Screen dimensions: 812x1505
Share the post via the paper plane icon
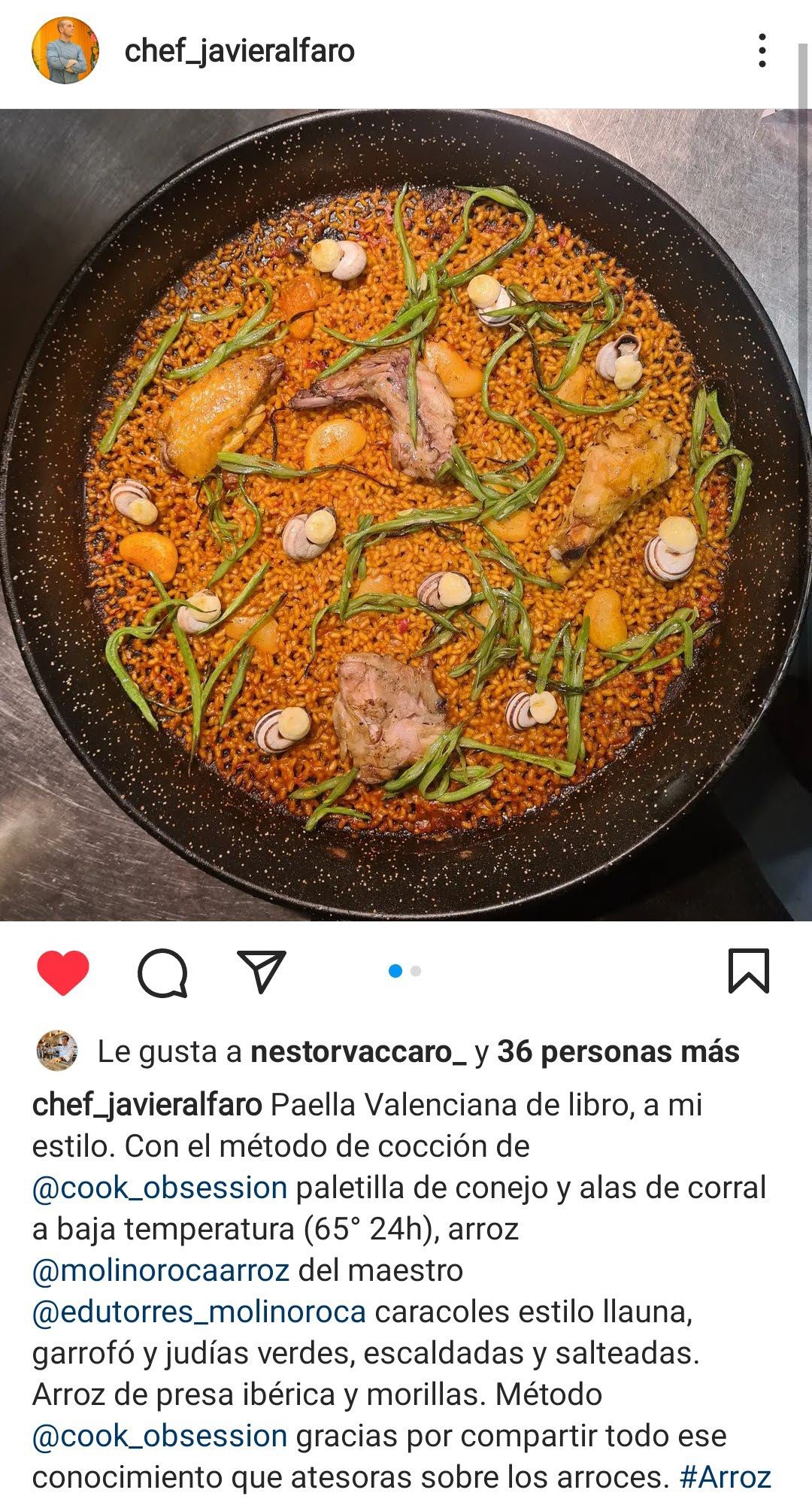click(x=262, y=972)
